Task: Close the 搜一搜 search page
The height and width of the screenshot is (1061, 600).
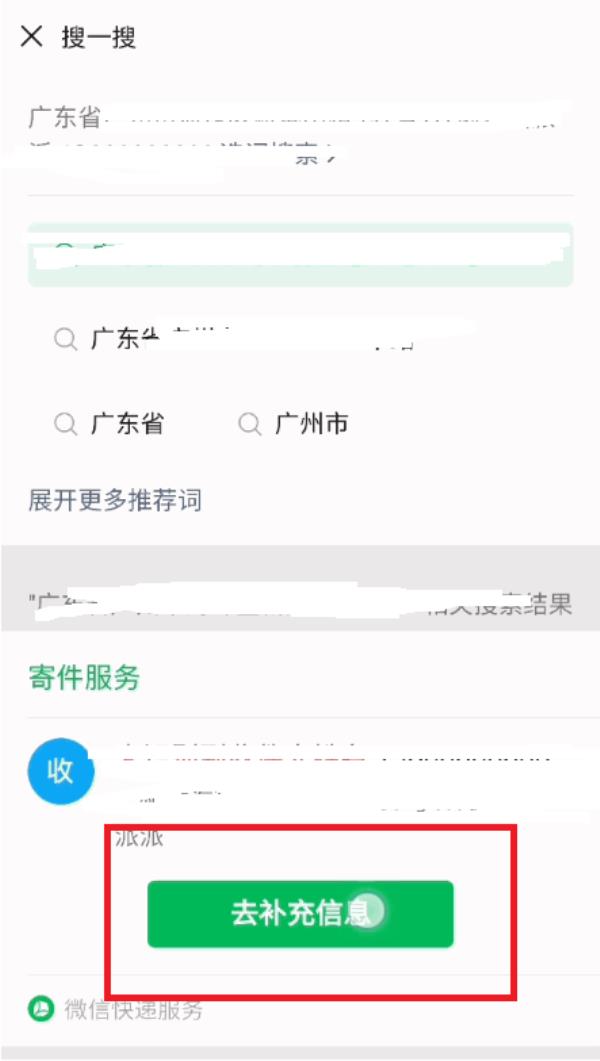Action: [x=32, y=37]
